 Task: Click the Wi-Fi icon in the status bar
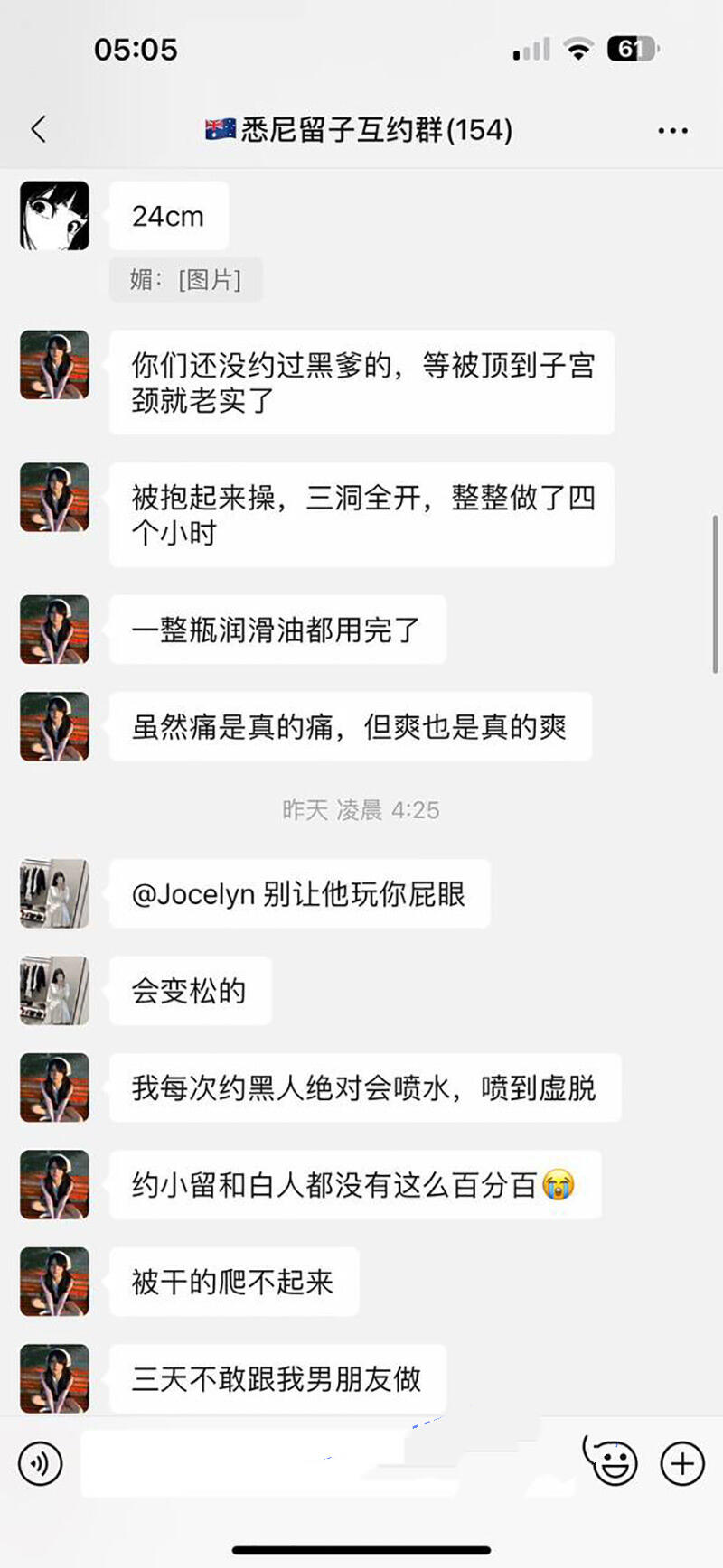576,50
